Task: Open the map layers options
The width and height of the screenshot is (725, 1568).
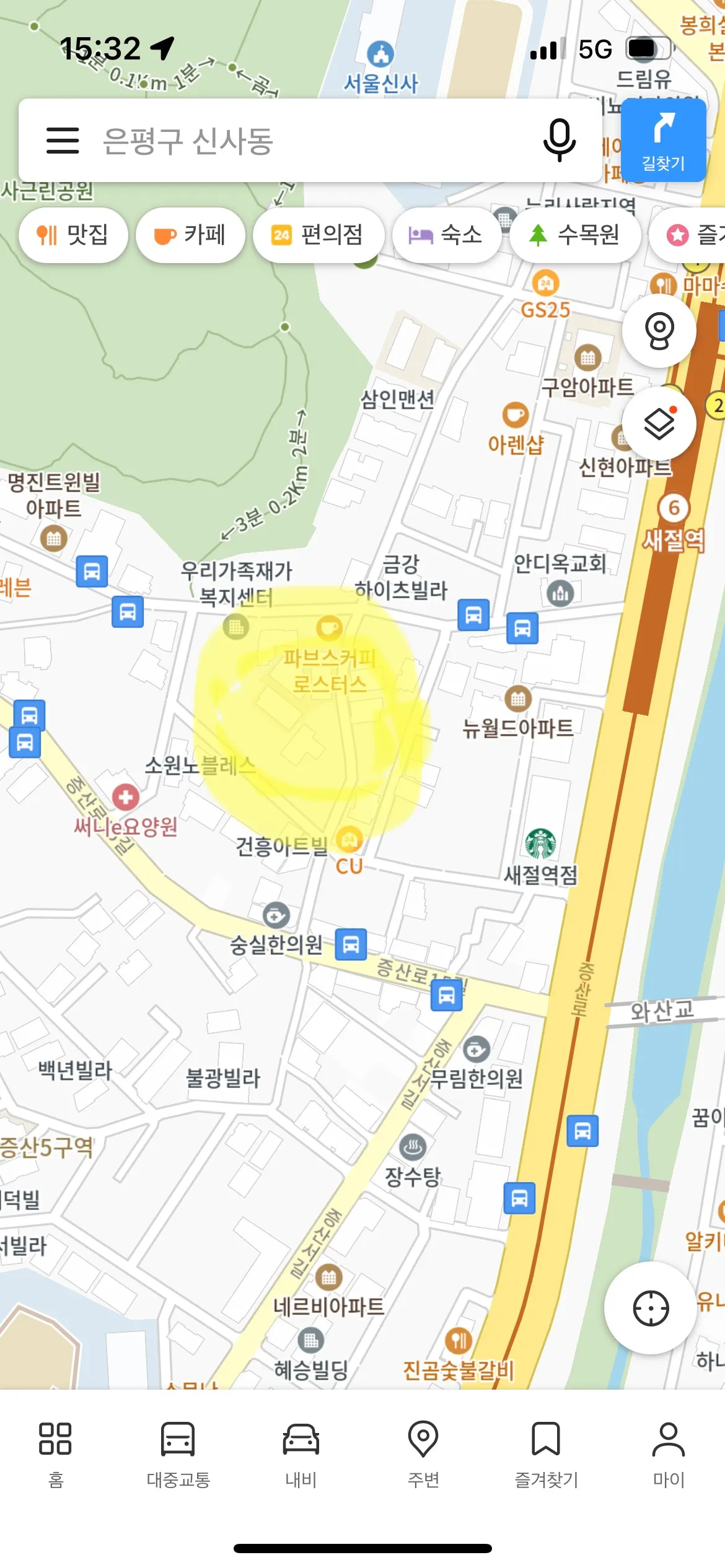Action: (659, 424)
